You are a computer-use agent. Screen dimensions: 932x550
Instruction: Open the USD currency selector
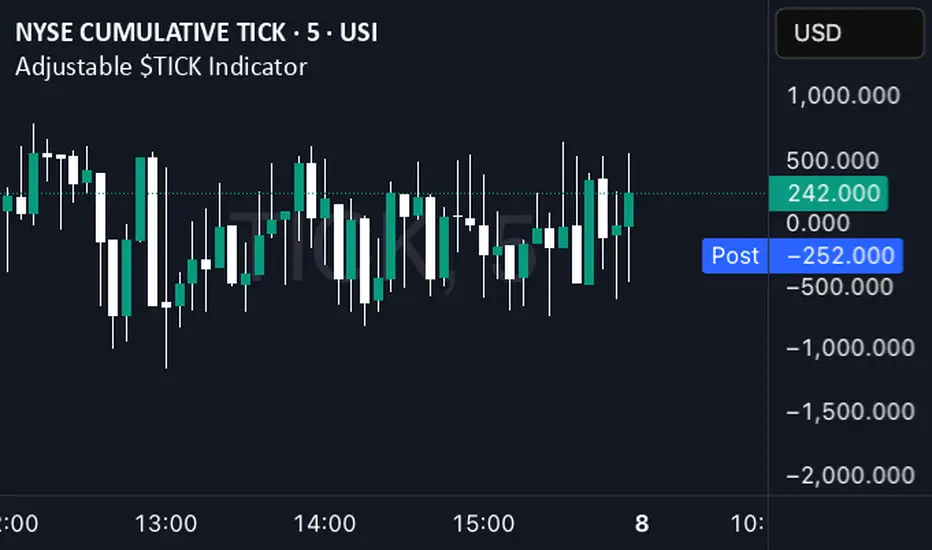tap(849, 33)
